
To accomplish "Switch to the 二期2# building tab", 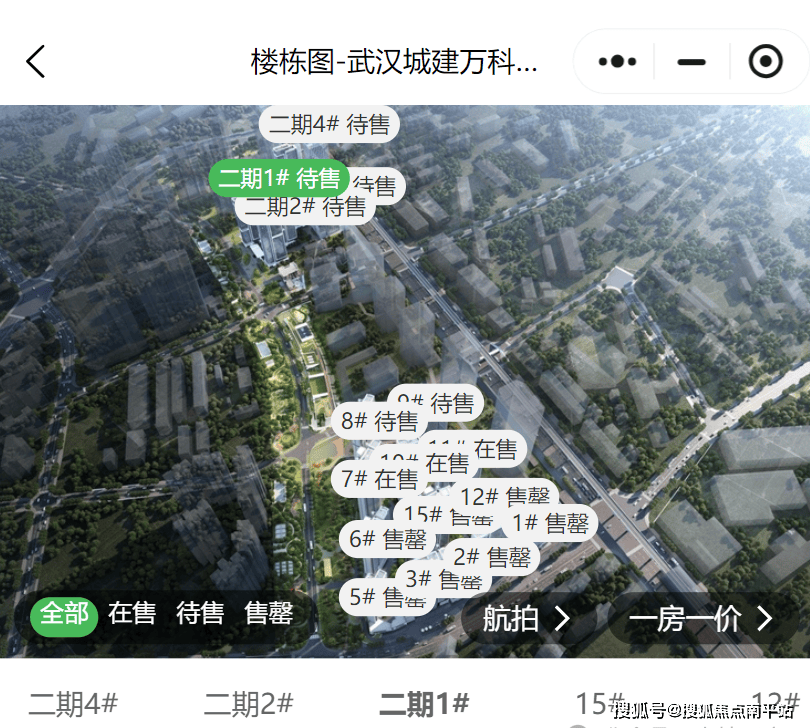I will pos(248,704).
